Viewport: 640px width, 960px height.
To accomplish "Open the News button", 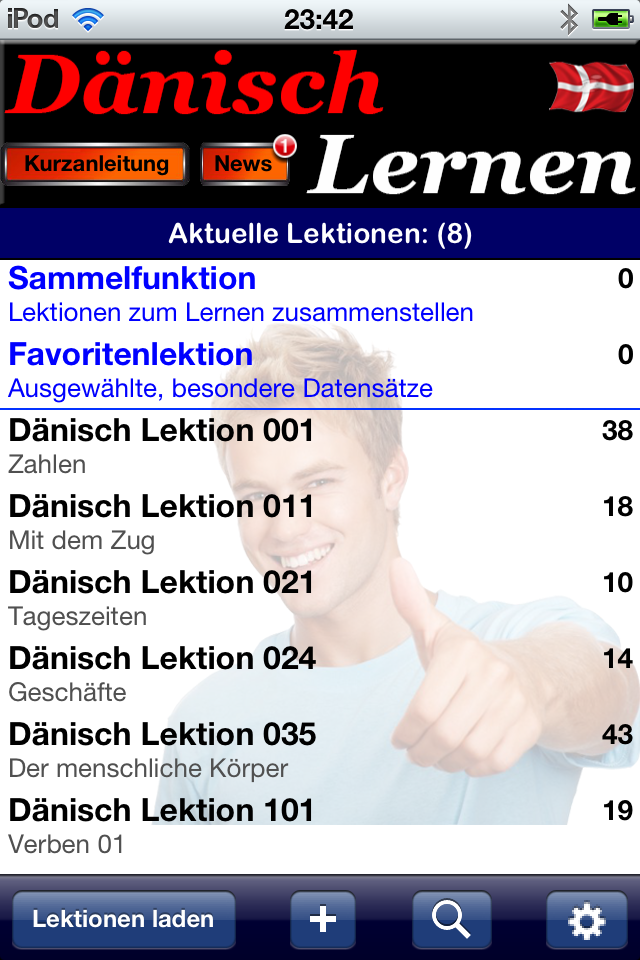I will click(x=245, y=164).
